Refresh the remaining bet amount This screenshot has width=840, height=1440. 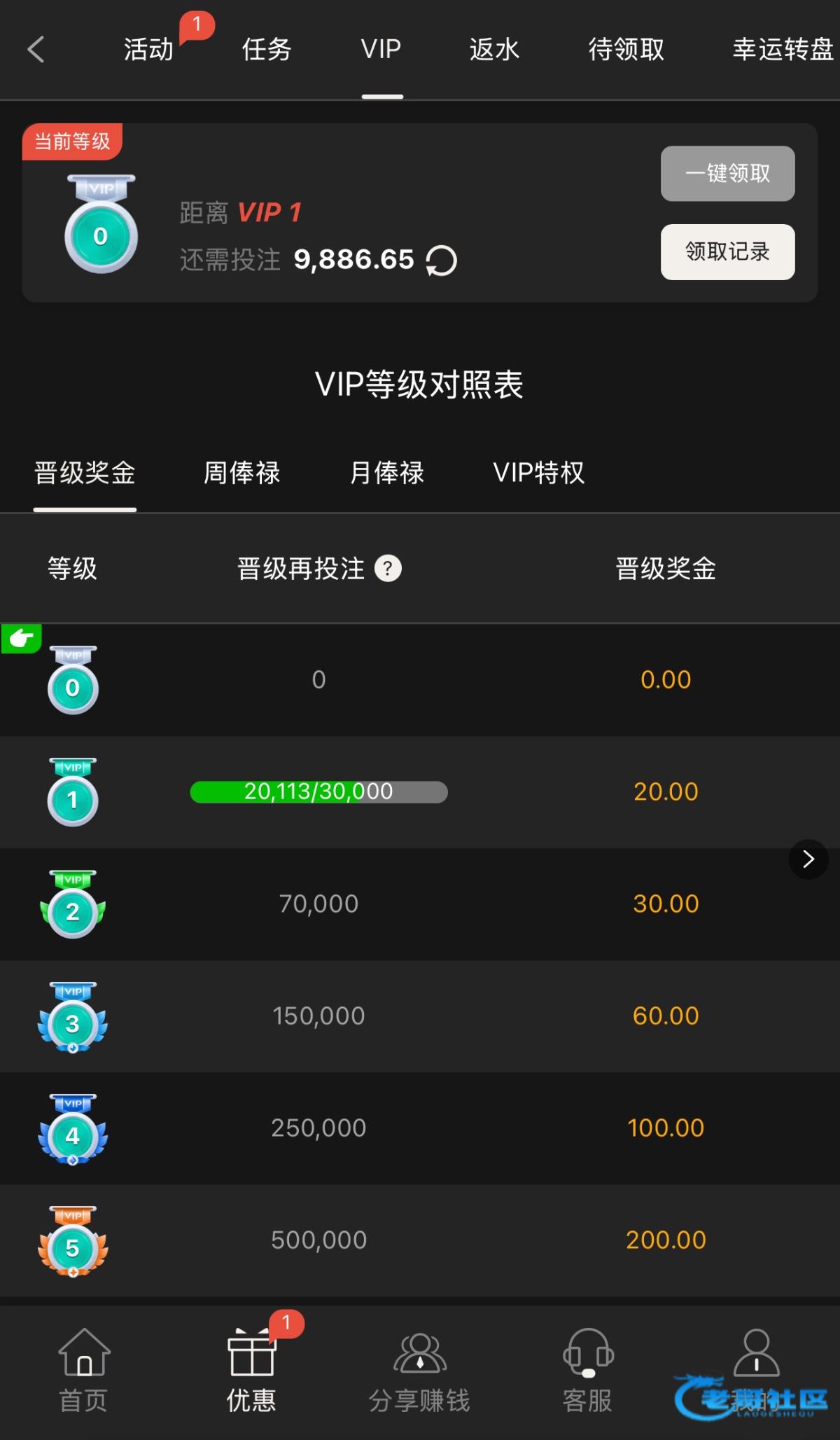coord(441,261)
